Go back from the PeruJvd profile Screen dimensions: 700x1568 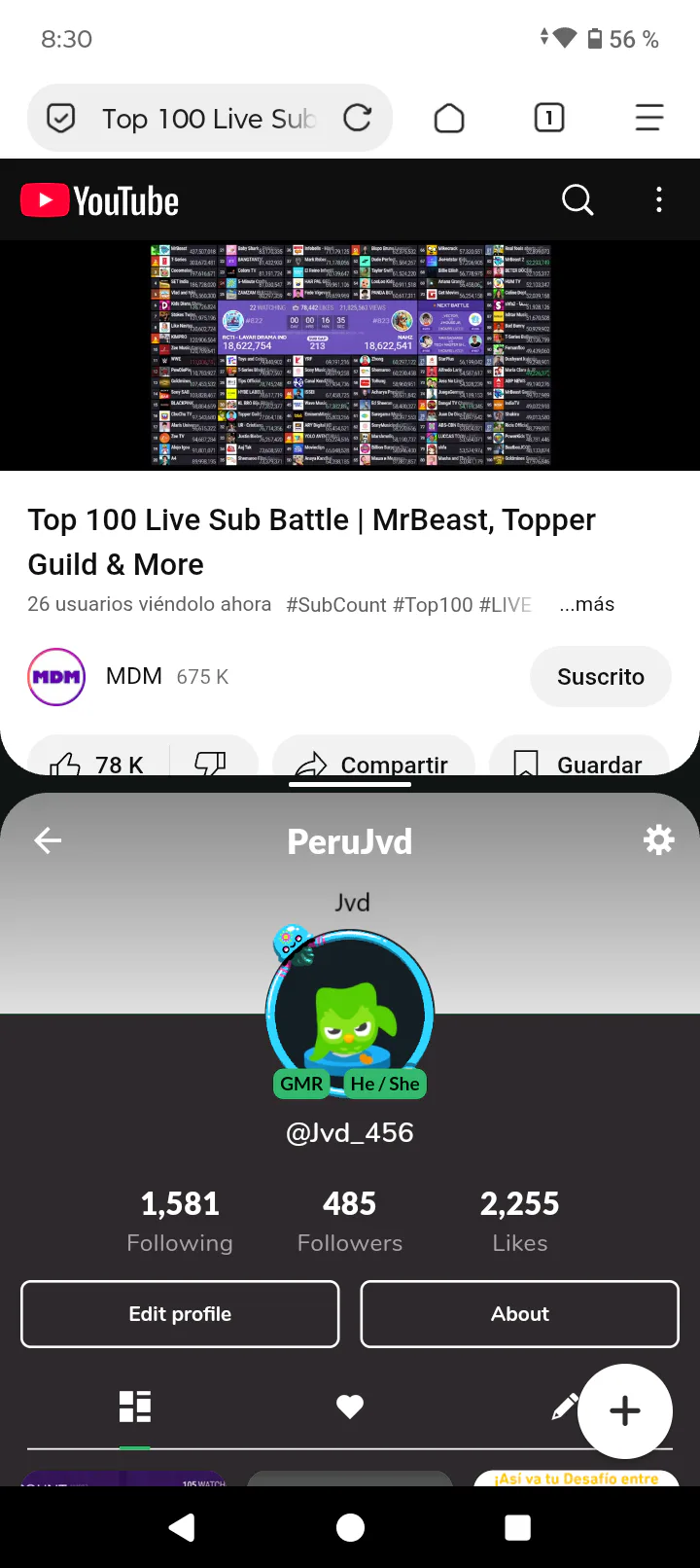click(x=48, y=840)
